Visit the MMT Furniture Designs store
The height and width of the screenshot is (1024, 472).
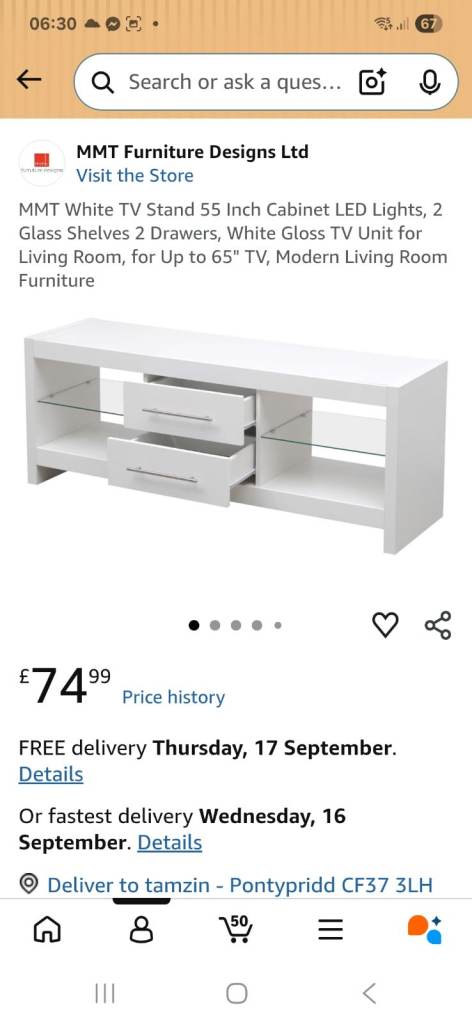coord(134,176)
